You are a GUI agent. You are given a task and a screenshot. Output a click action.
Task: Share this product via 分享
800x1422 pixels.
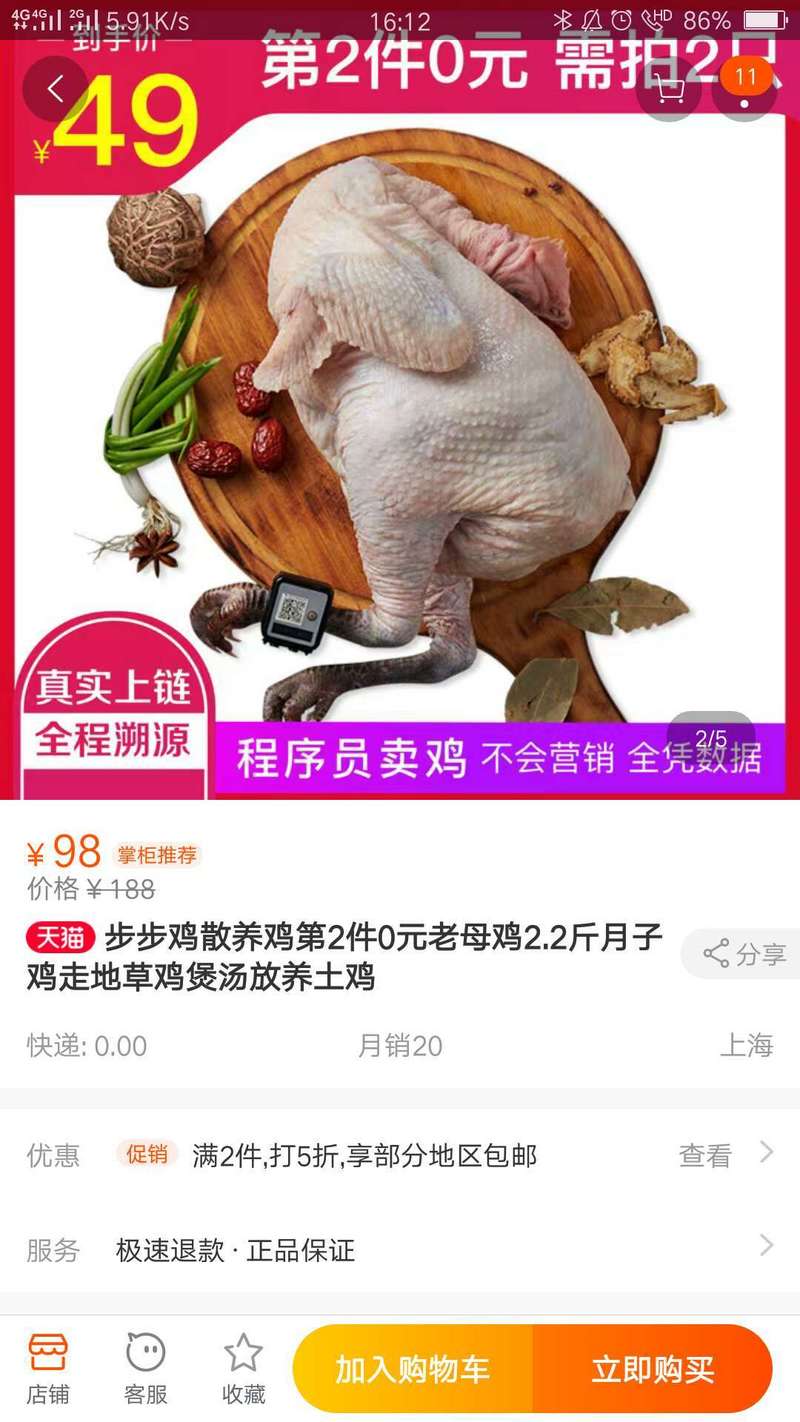[744, 954]
